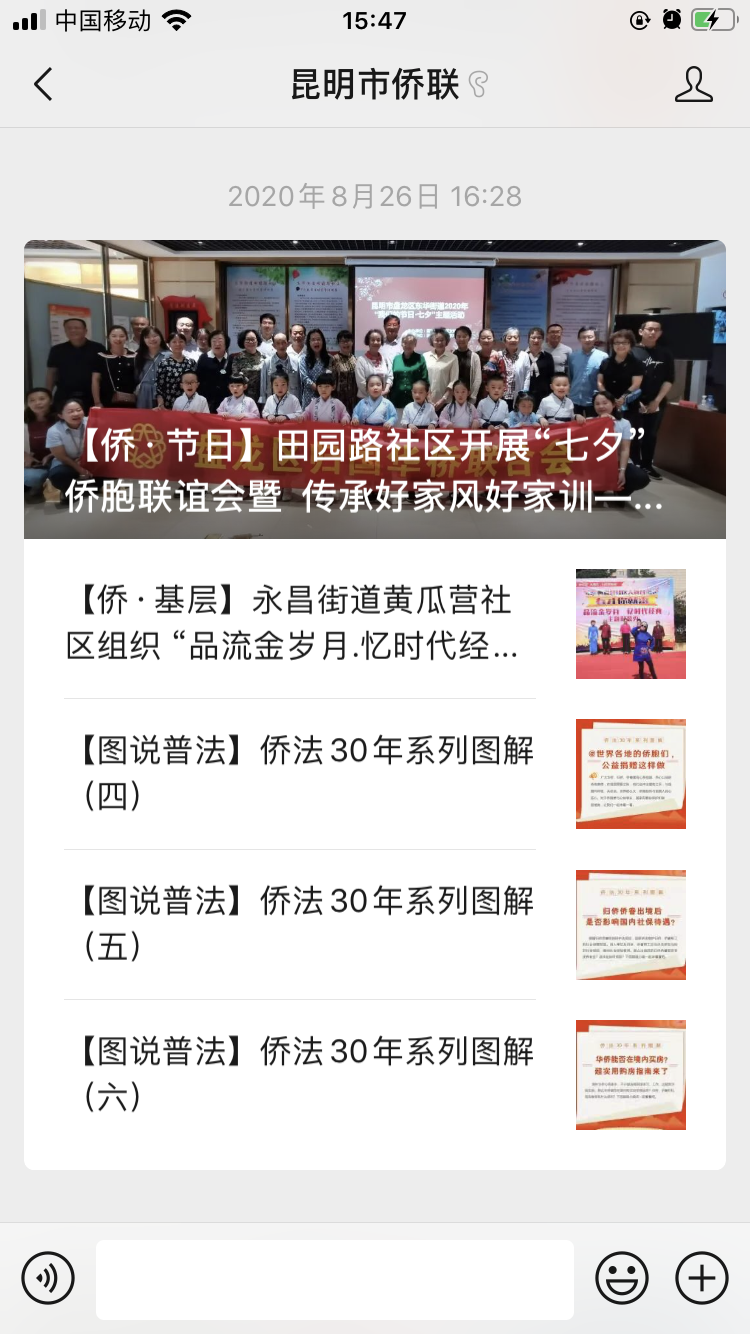This screenshot has height=1334, width=750.
Task: Open 侨法30年系列图解（五）
Action: pos(375,924)
